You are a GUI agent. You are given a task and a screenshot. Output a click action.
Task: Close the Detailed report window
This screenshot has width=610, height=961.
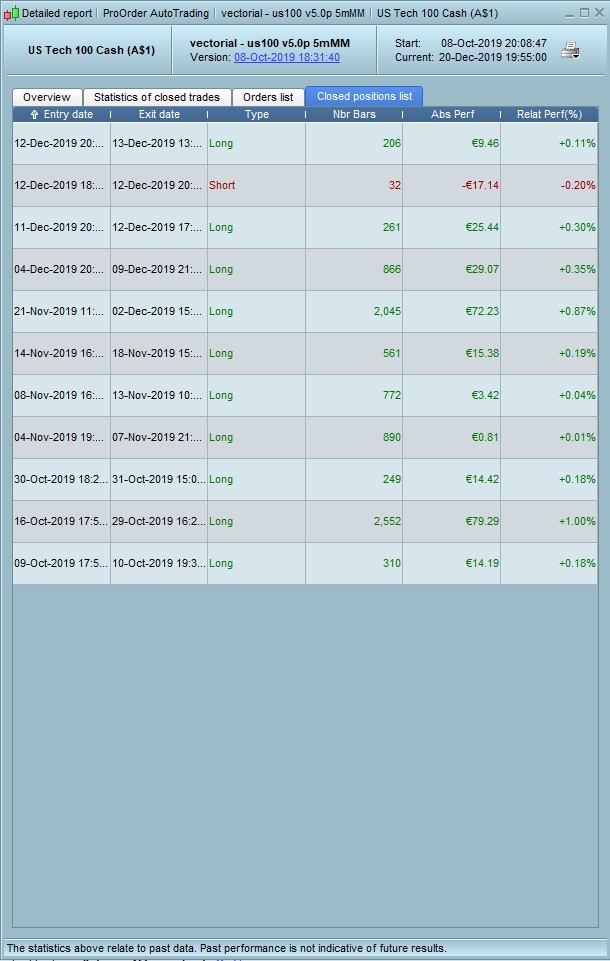(599, 13)
